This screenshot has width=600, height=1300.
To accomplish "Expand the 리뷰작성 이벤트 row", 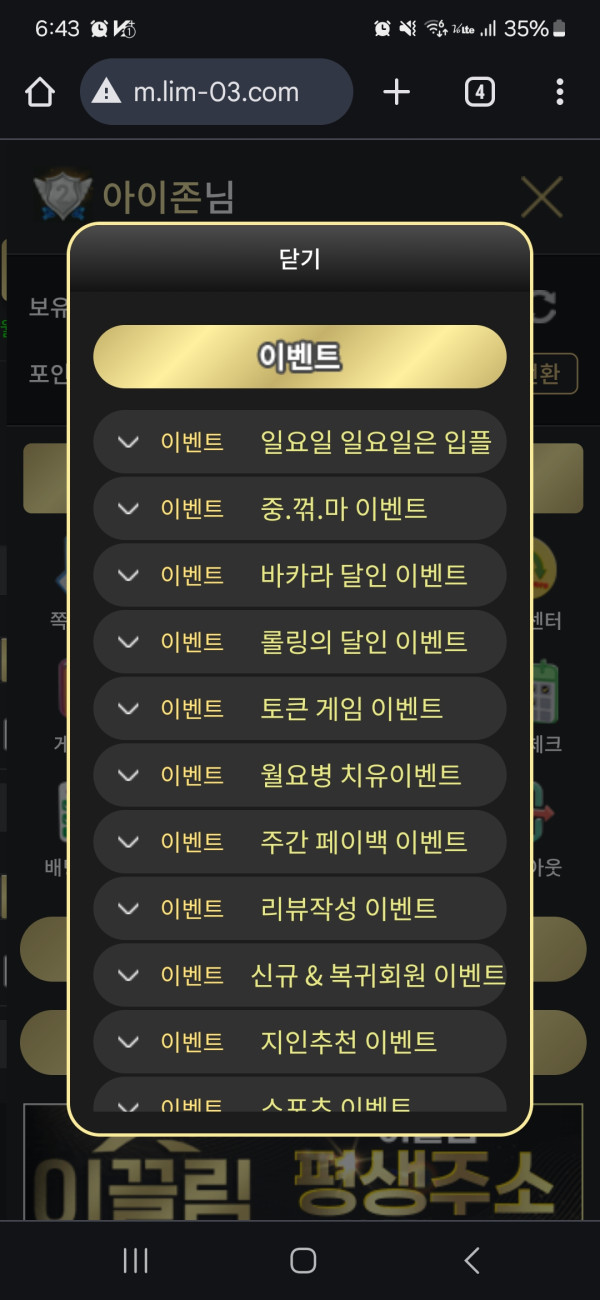I will 299,909.
